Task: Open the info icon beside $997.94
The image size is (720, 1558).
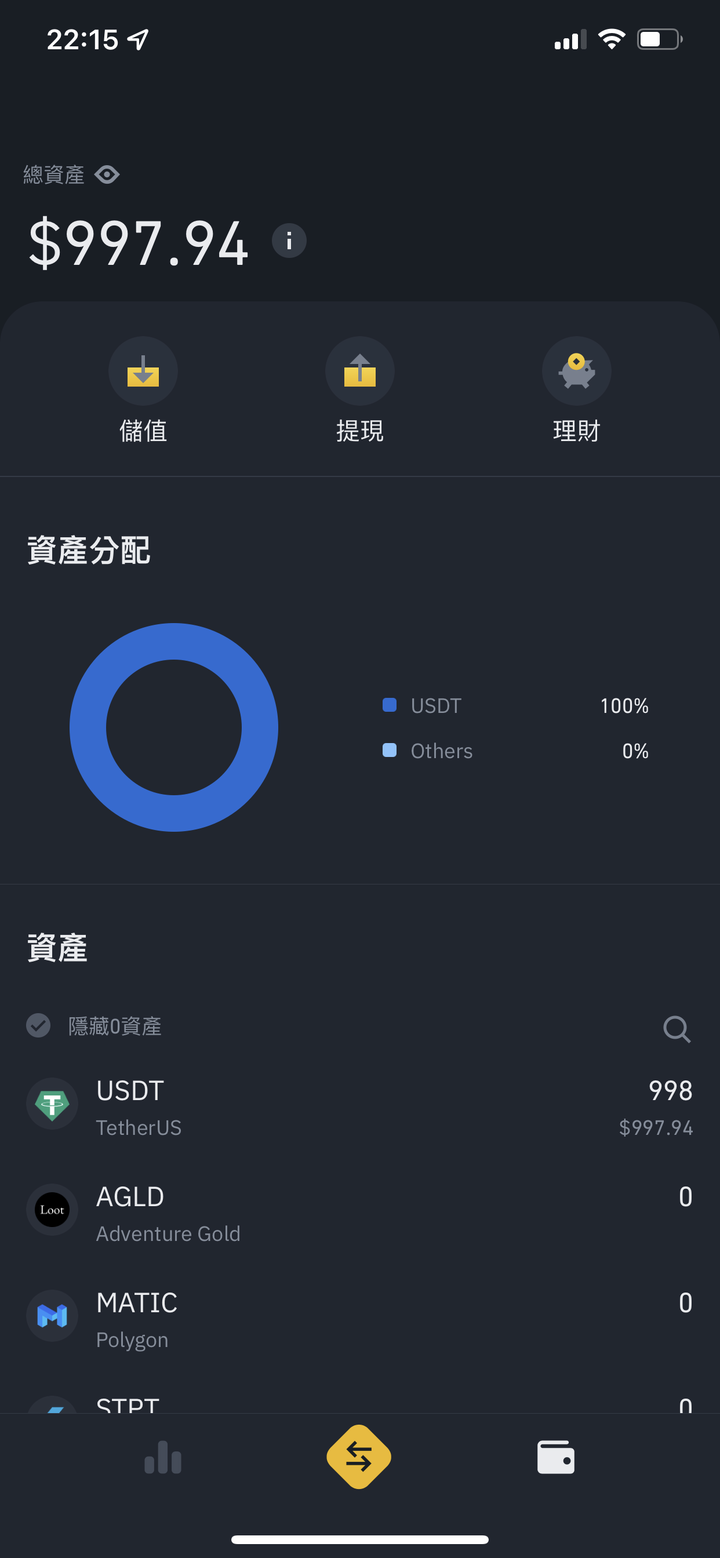Action: click(289, 241)
